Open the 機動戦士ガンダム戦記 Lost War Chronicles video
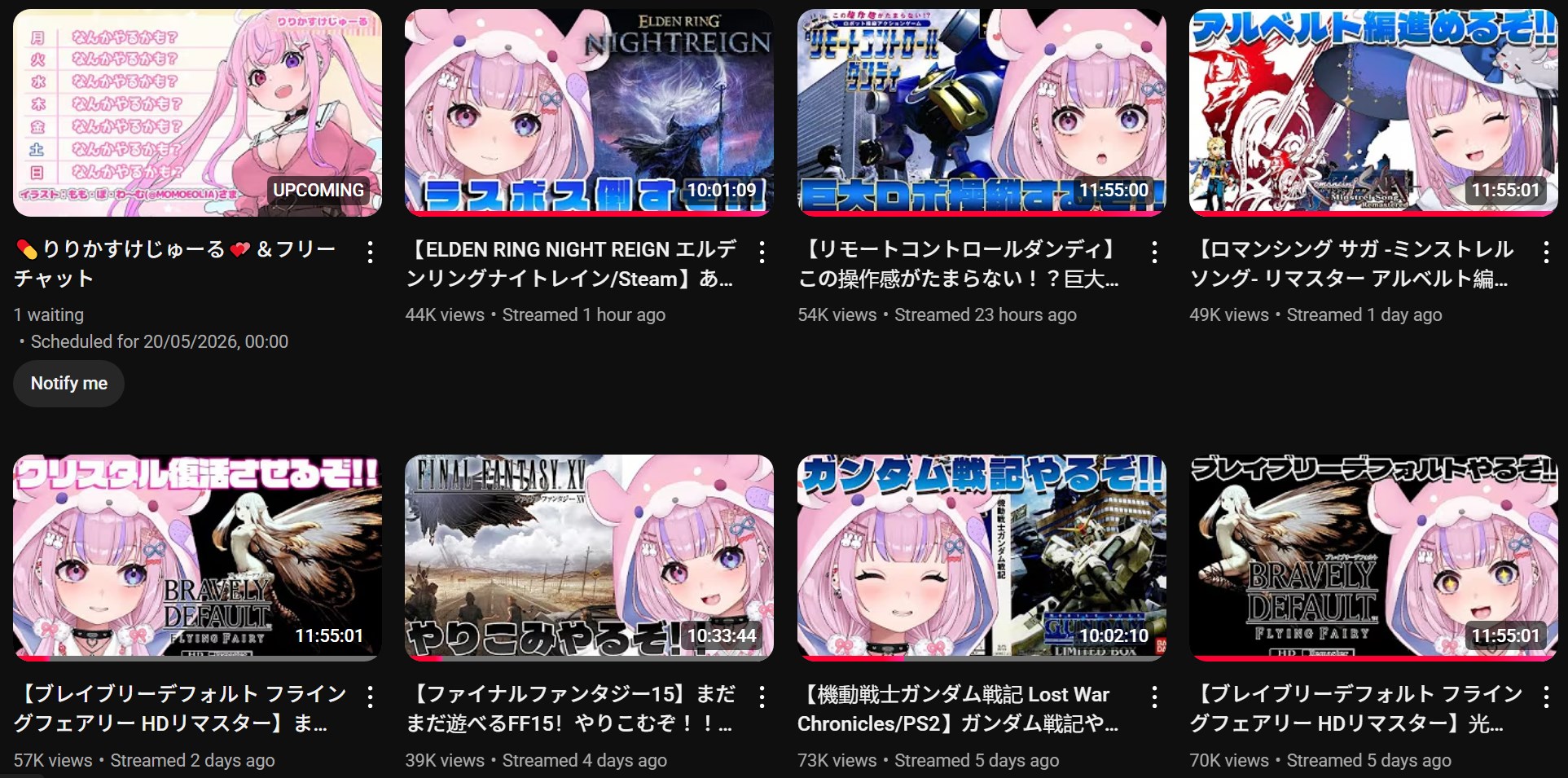This screenshot has height=778, width=1568. pyautogui.click(x=981, y=558)
